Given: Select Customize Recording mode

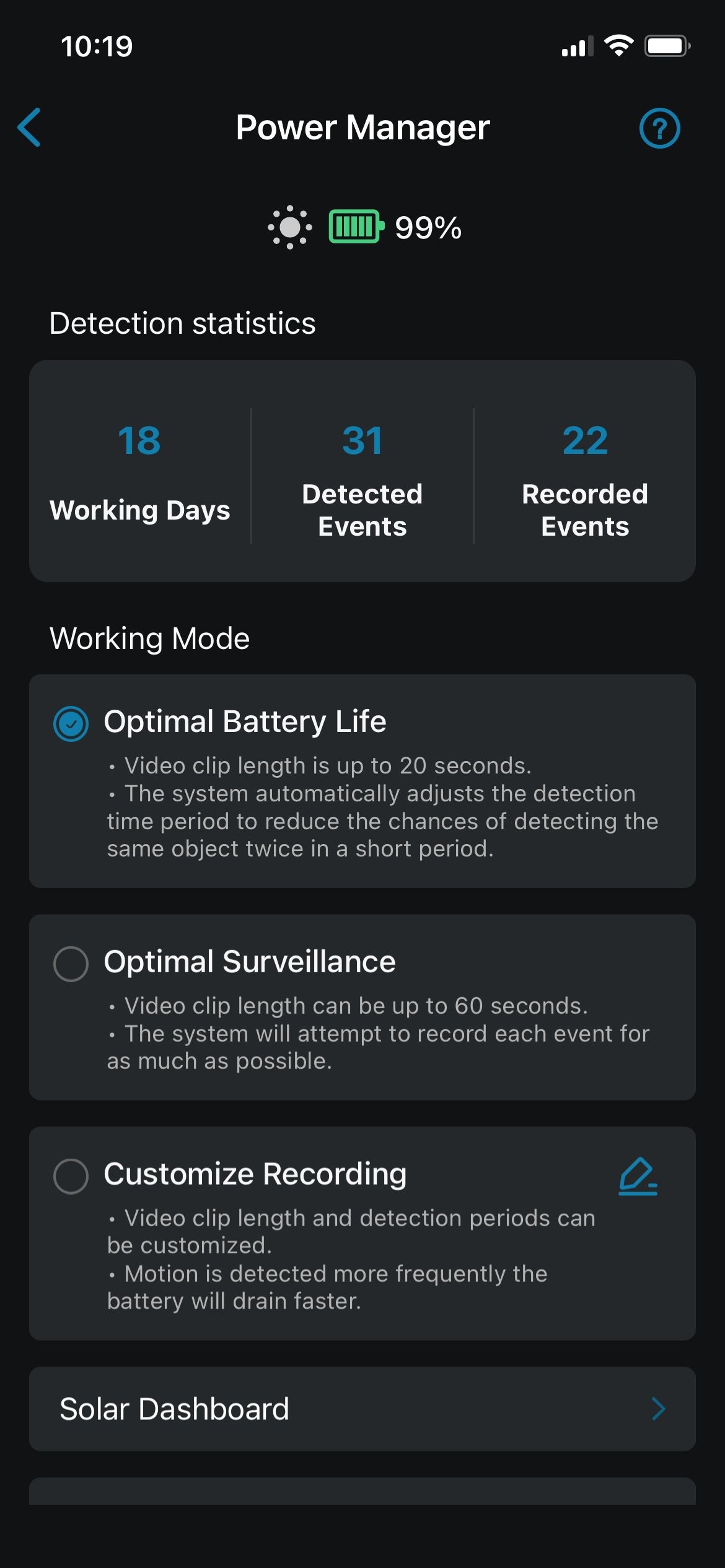Looking at the screenshot, I should 71,1175.
